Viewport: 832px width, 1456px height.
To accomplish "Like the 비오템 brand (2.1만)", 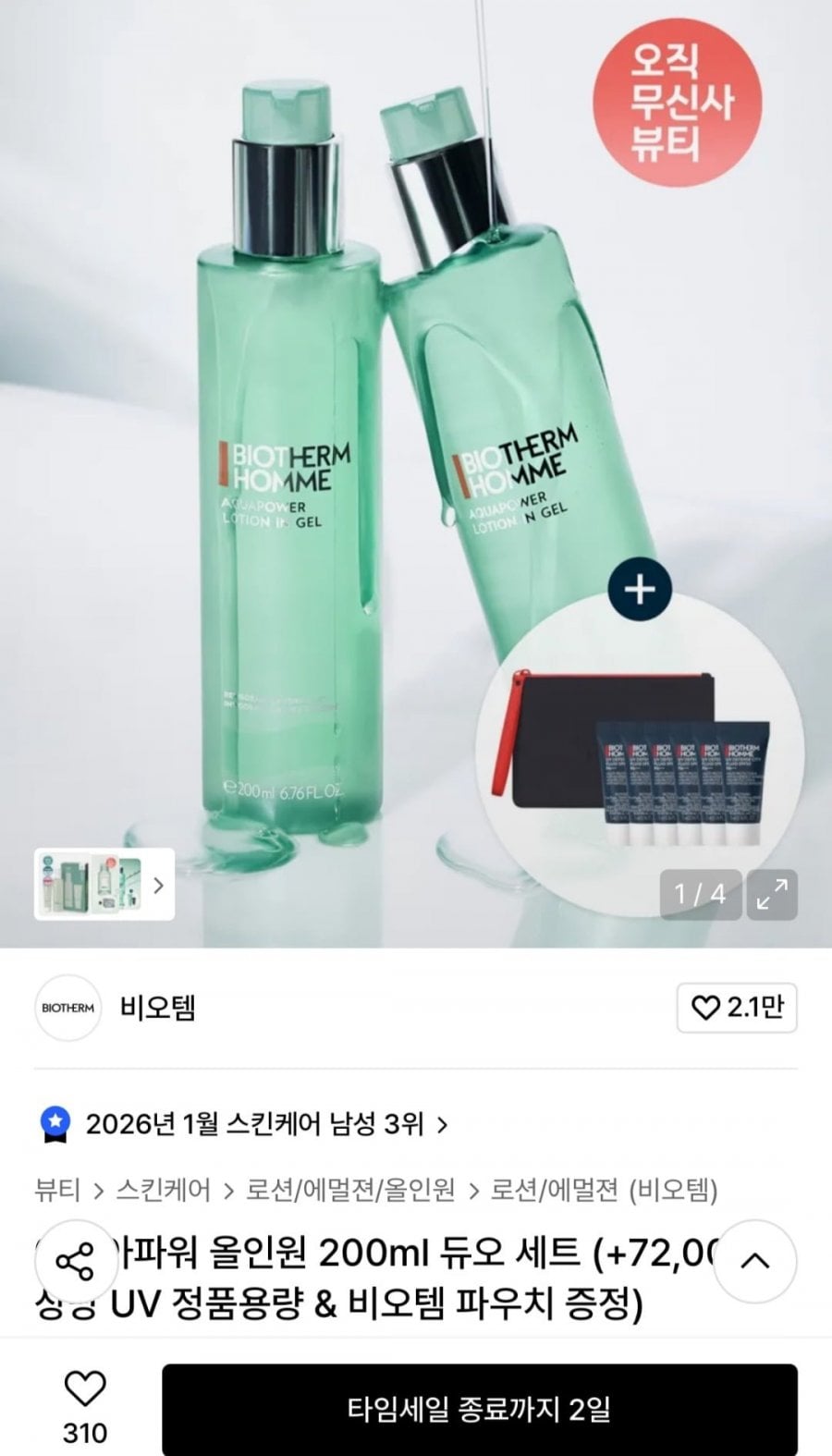I will click(x=737, y=1008).
